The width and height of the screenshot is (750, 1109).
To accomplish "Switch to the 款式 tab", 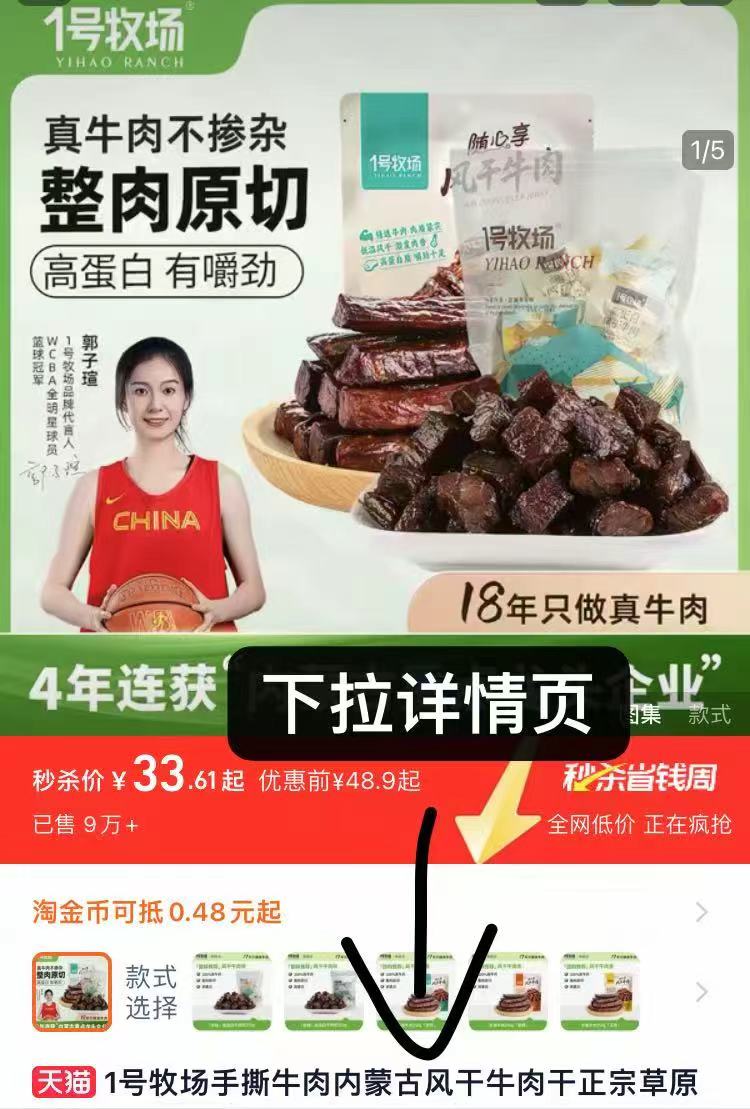I will [709, 714].
